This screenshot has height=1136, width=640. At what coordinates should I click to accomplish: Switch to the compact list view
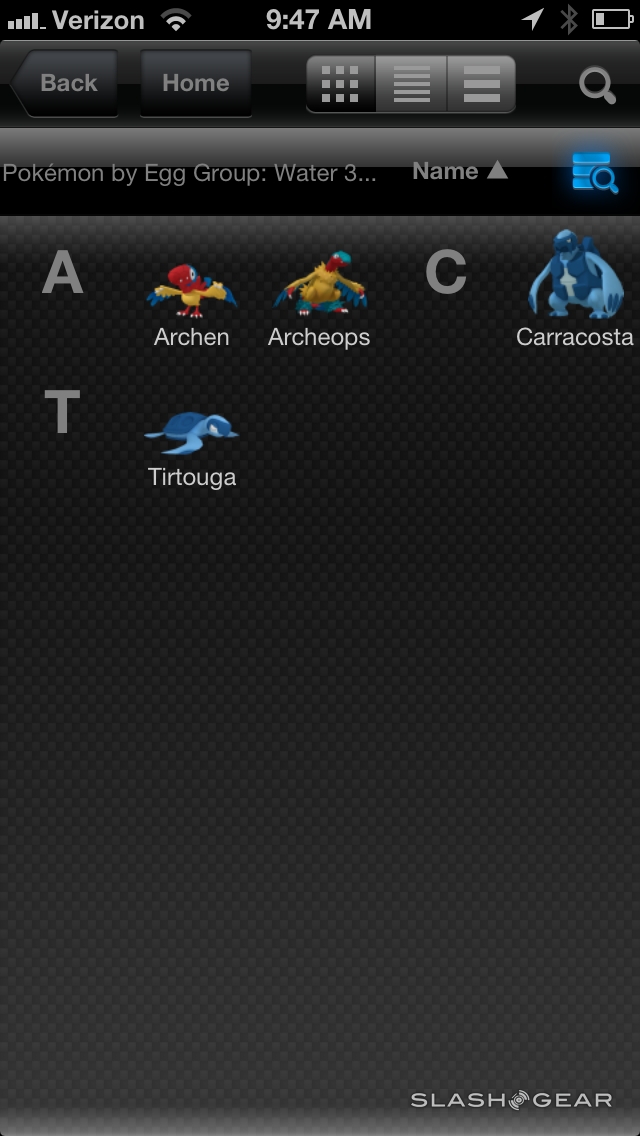pyautogui.click(x=411, y=84)
